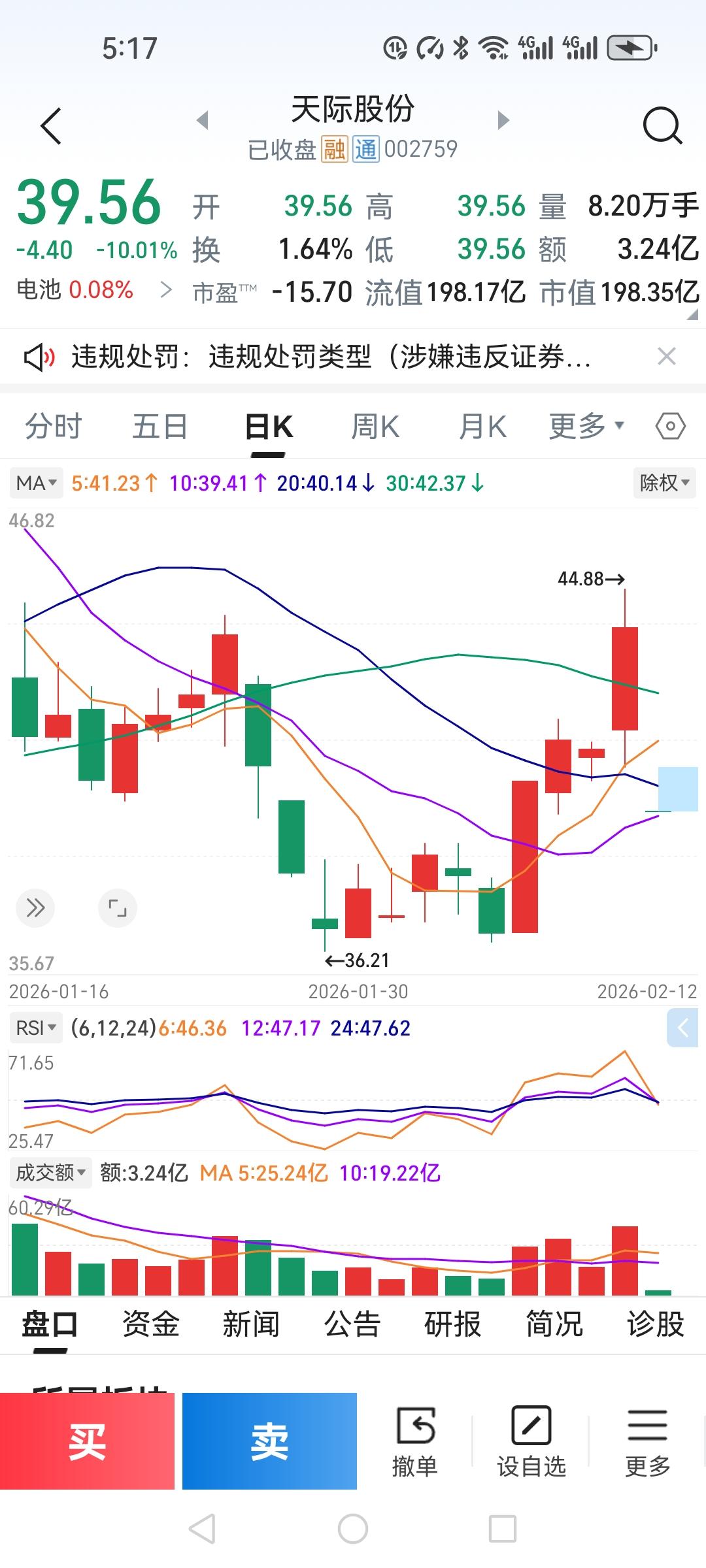Expand the chart to fullscreen
This screenshot has width=706, height=1568.
click(118, 908)
